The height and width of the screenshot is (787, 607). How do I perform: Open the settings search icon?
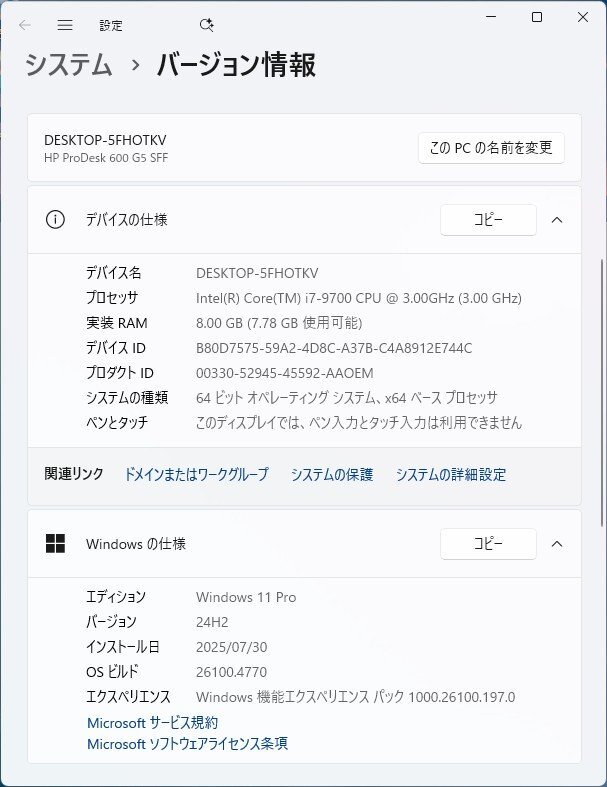click(207, 25)
